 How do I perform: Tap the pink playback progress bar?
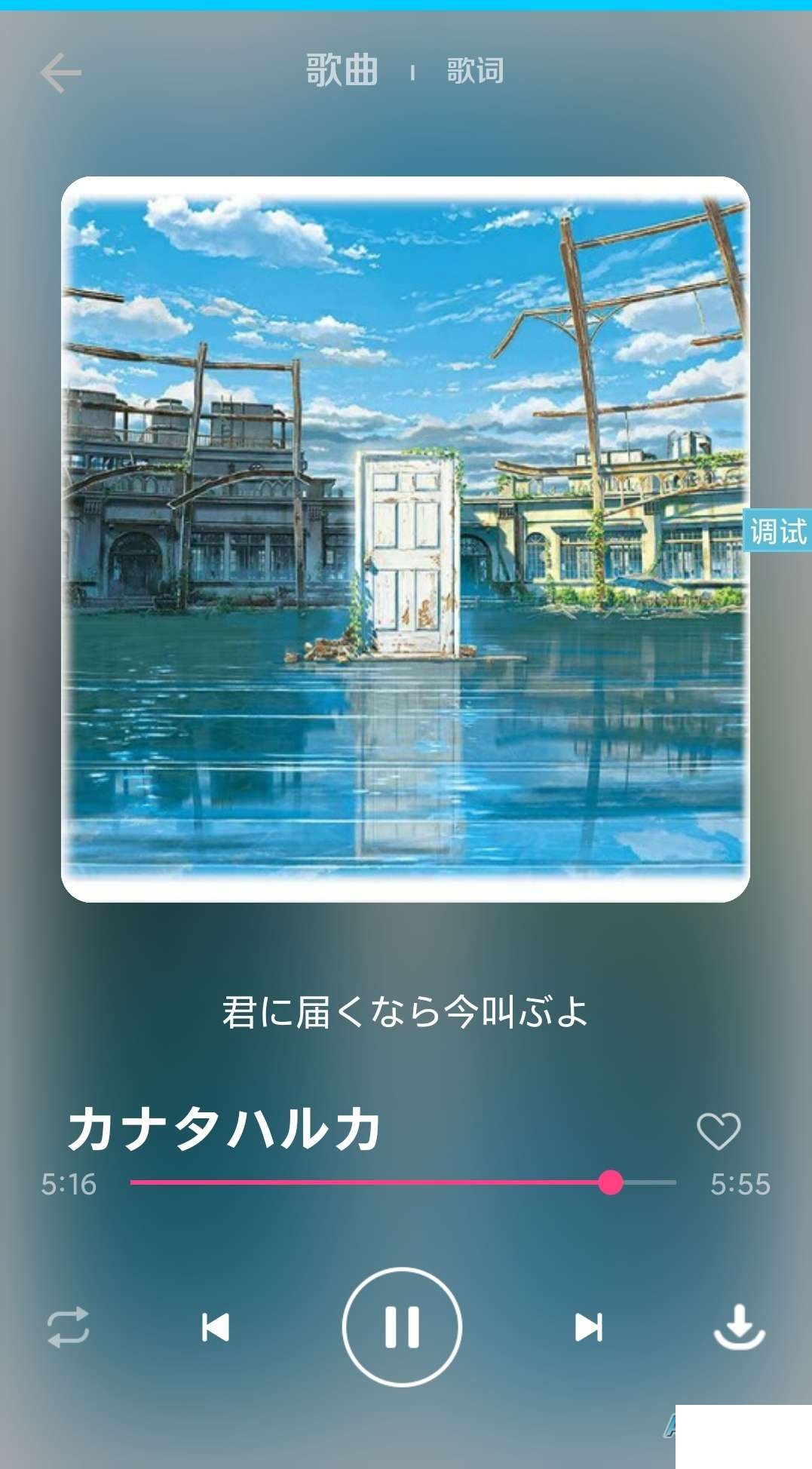click(369, 1182)
